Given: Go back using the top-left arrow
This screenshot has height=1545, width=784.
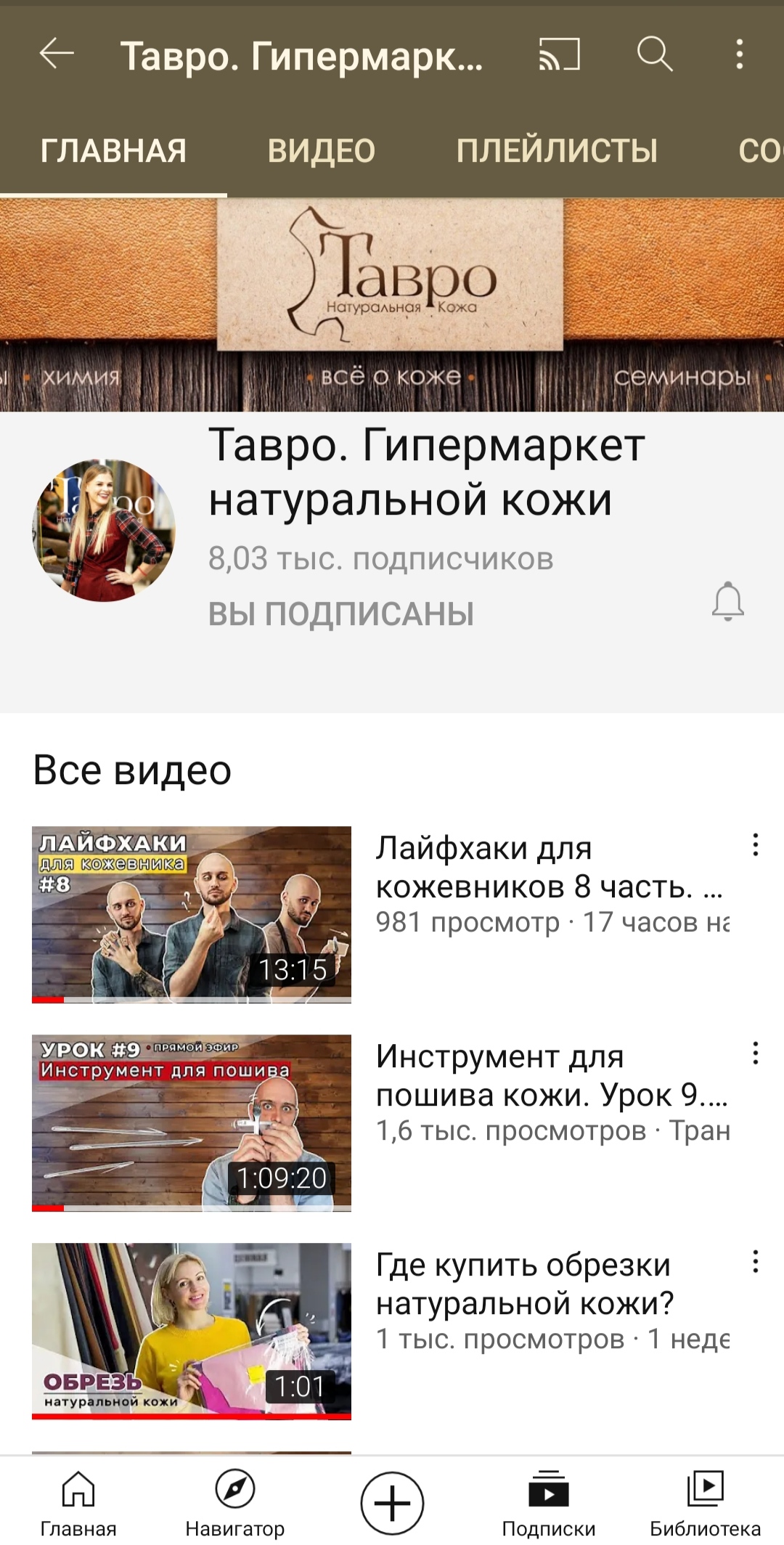Looking at the screenshot, I should pos(57,54).
